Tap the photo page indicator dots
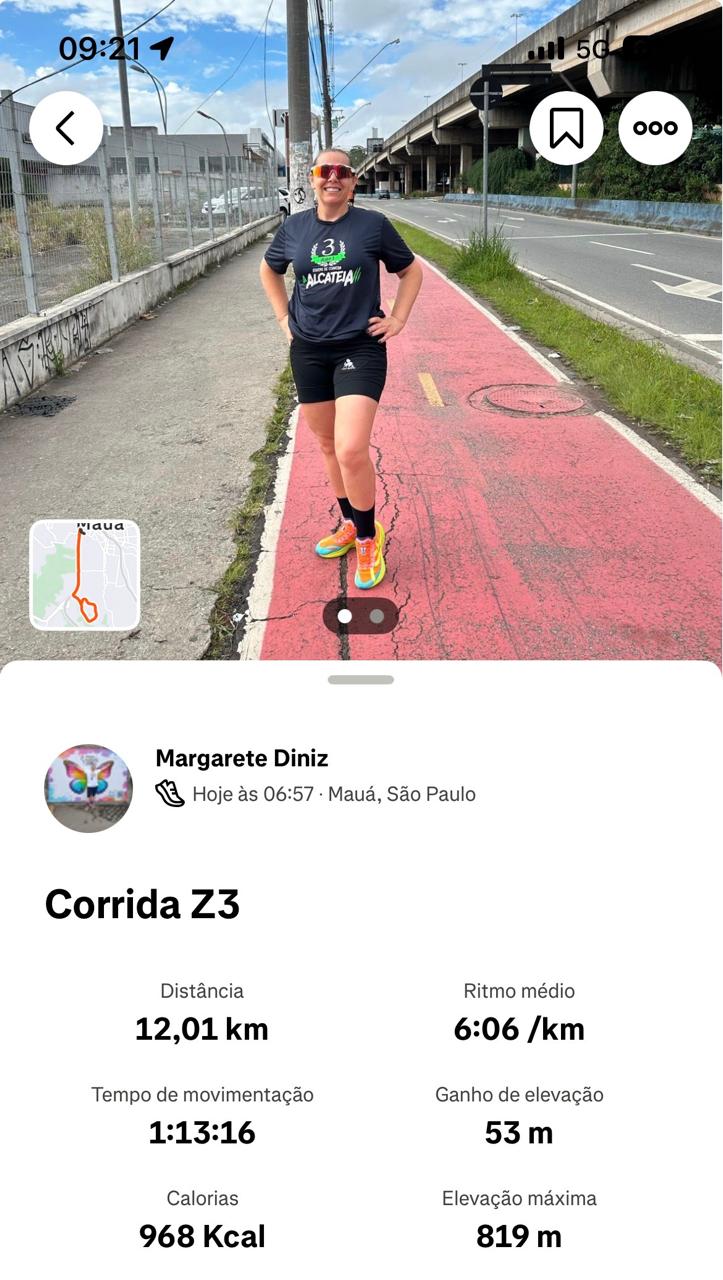The image size is (723, 1280). 360,616
